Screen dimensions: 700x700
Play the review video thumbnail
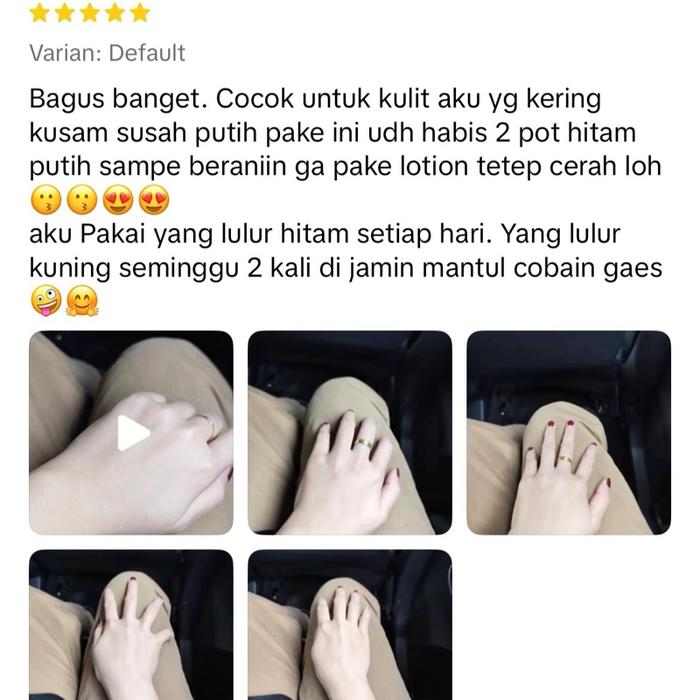131,432
